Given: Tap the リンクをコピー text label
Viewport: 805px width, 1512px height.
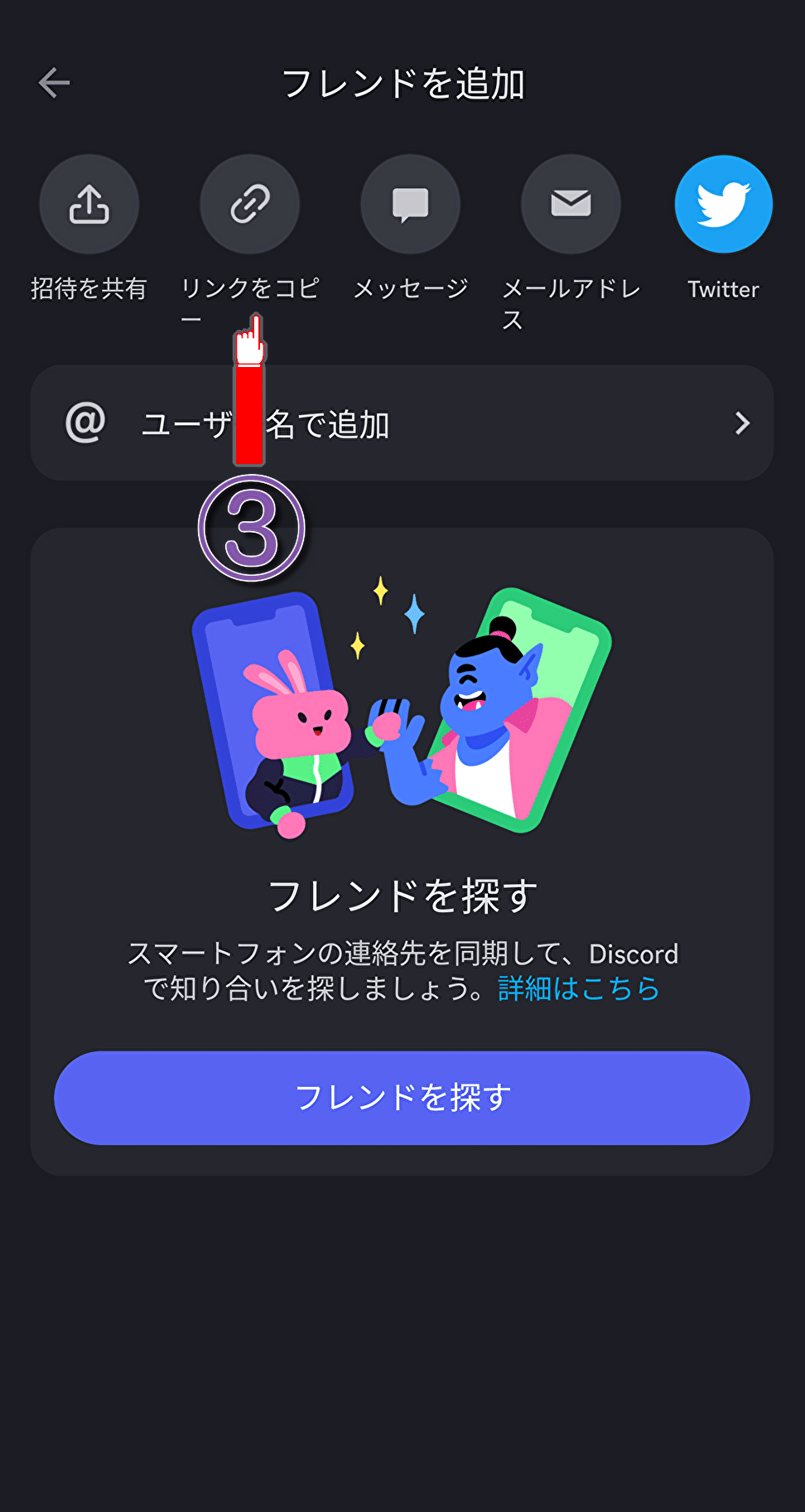Looking at the screenshot, I should (x=251, y=288).
